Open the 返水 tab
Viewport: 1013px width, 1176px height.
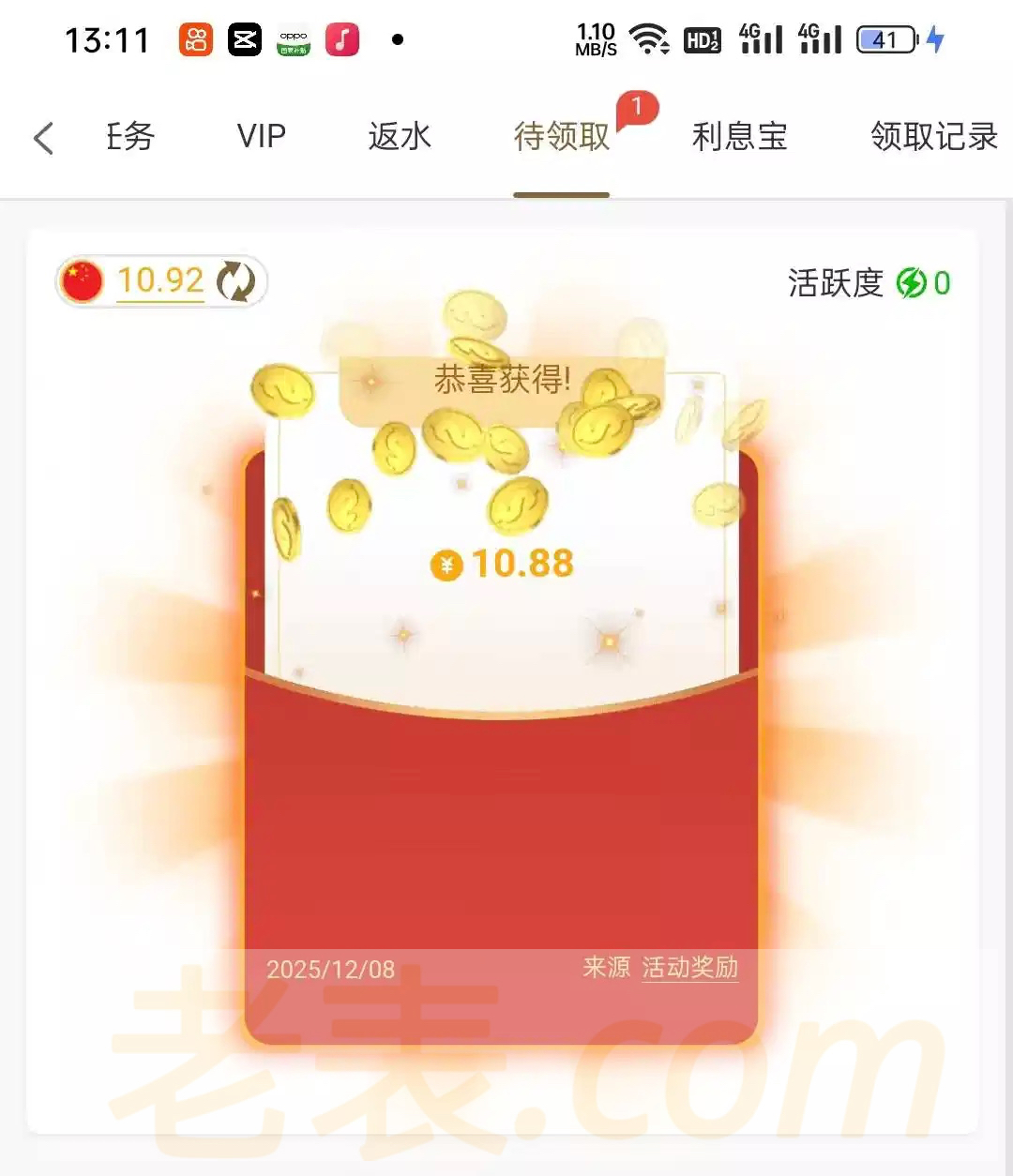400,137
